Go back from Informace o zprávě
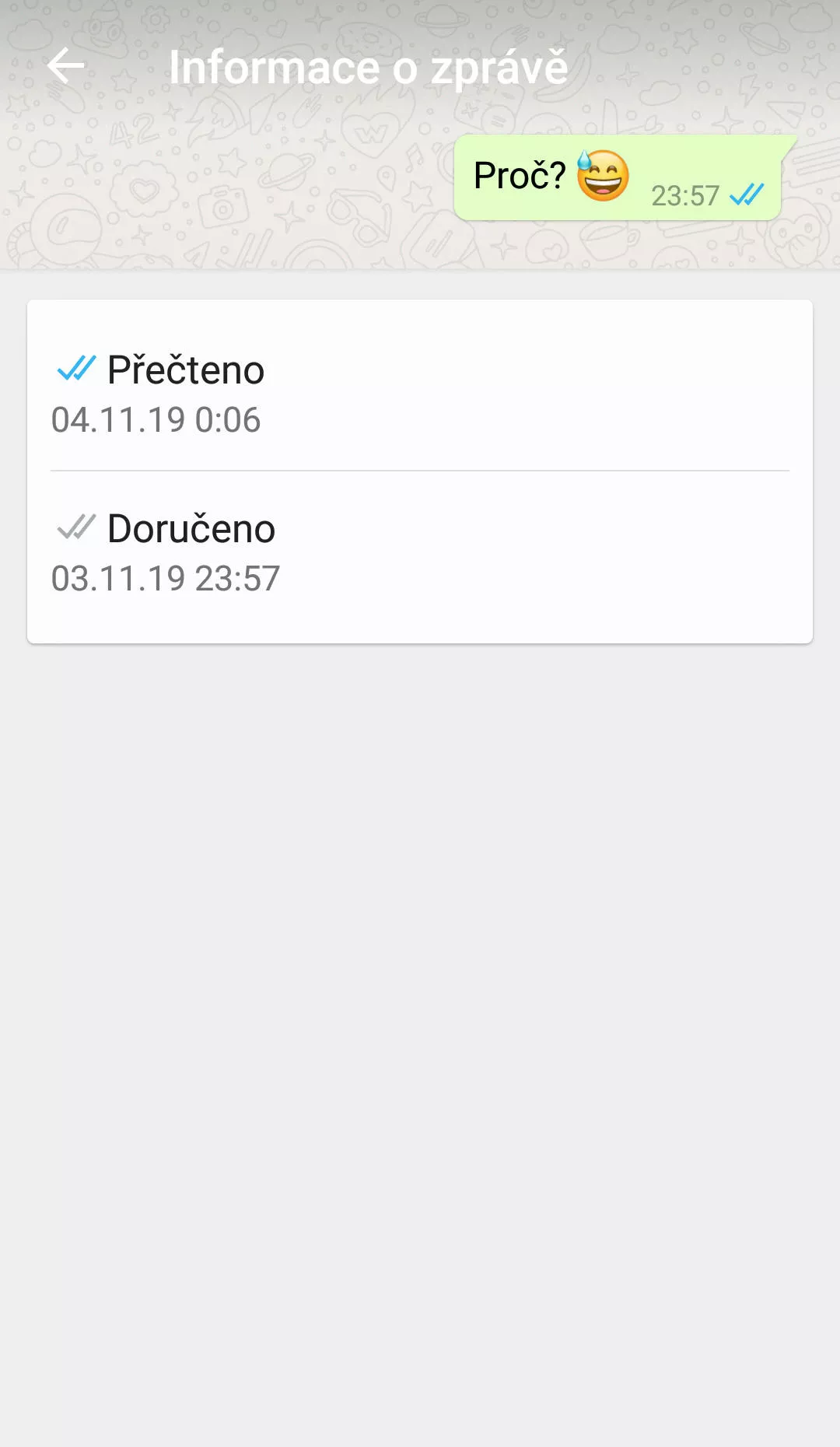 coord(65,65)
